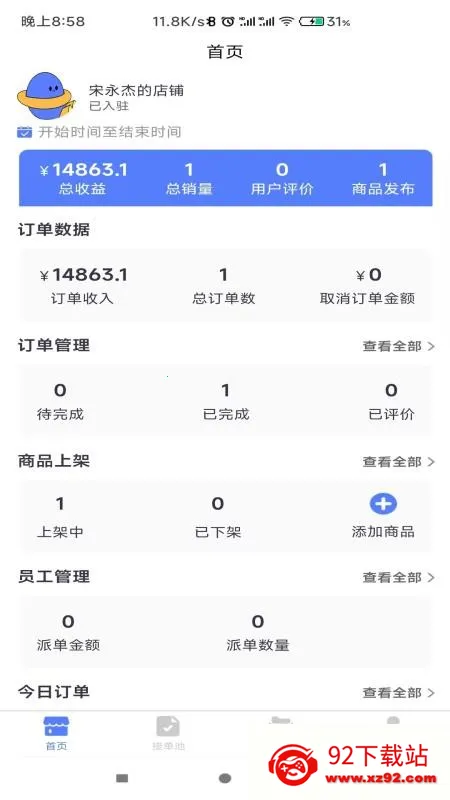The width and height of the screenshot is (450, 800).
Task: Open the date range picker 开始时间至结束时间
Action: point(99,132)
